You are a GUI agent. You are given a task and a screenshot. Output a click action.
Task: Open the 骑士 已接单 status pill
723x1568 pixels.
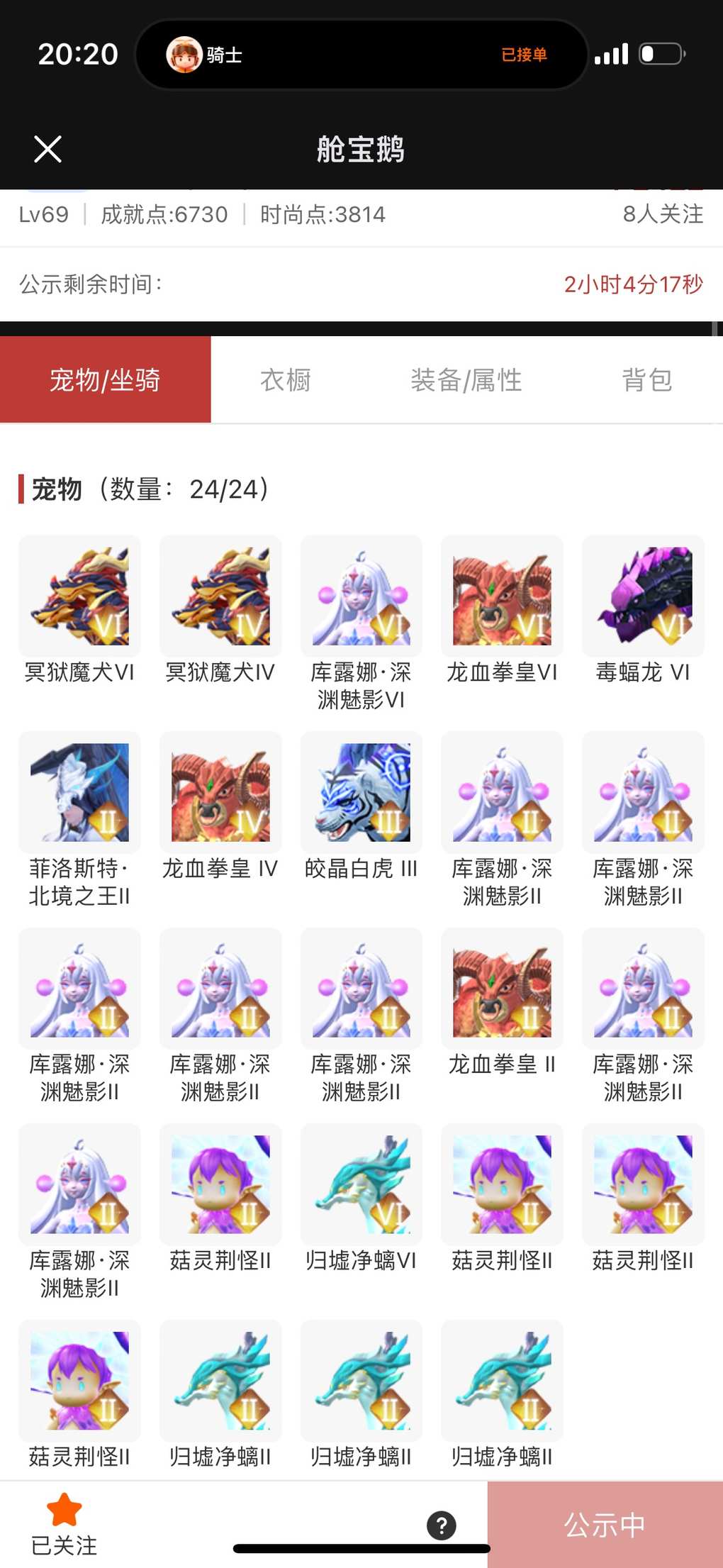point(361,55)
